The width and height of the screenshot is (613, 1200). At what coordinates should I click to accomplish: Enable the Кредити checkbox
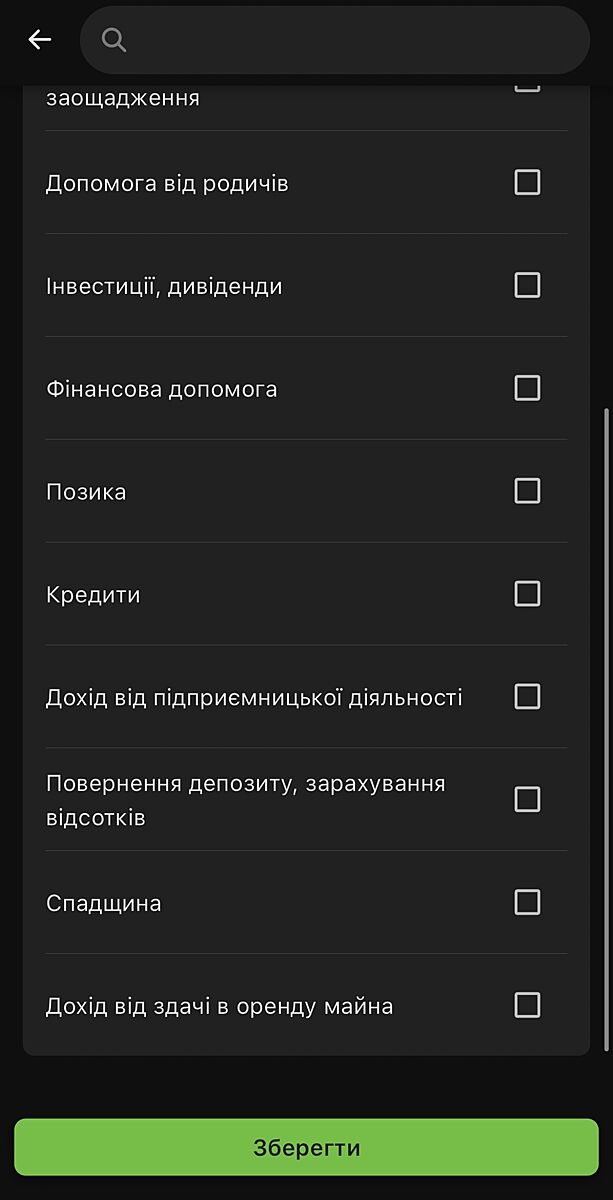point(527,594)
